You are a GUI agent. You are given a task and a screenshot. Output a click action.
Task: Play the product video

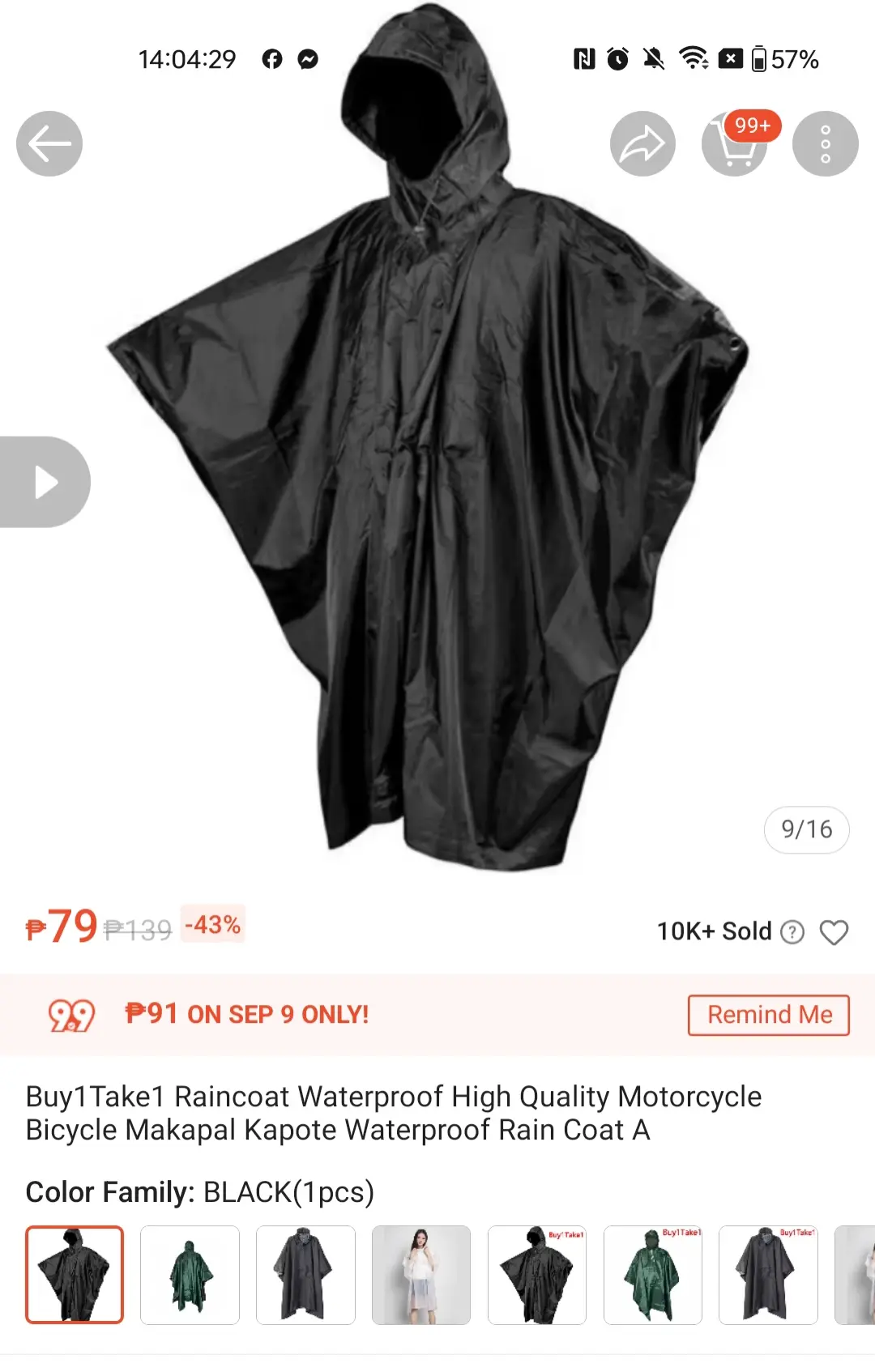pos(45,483)
